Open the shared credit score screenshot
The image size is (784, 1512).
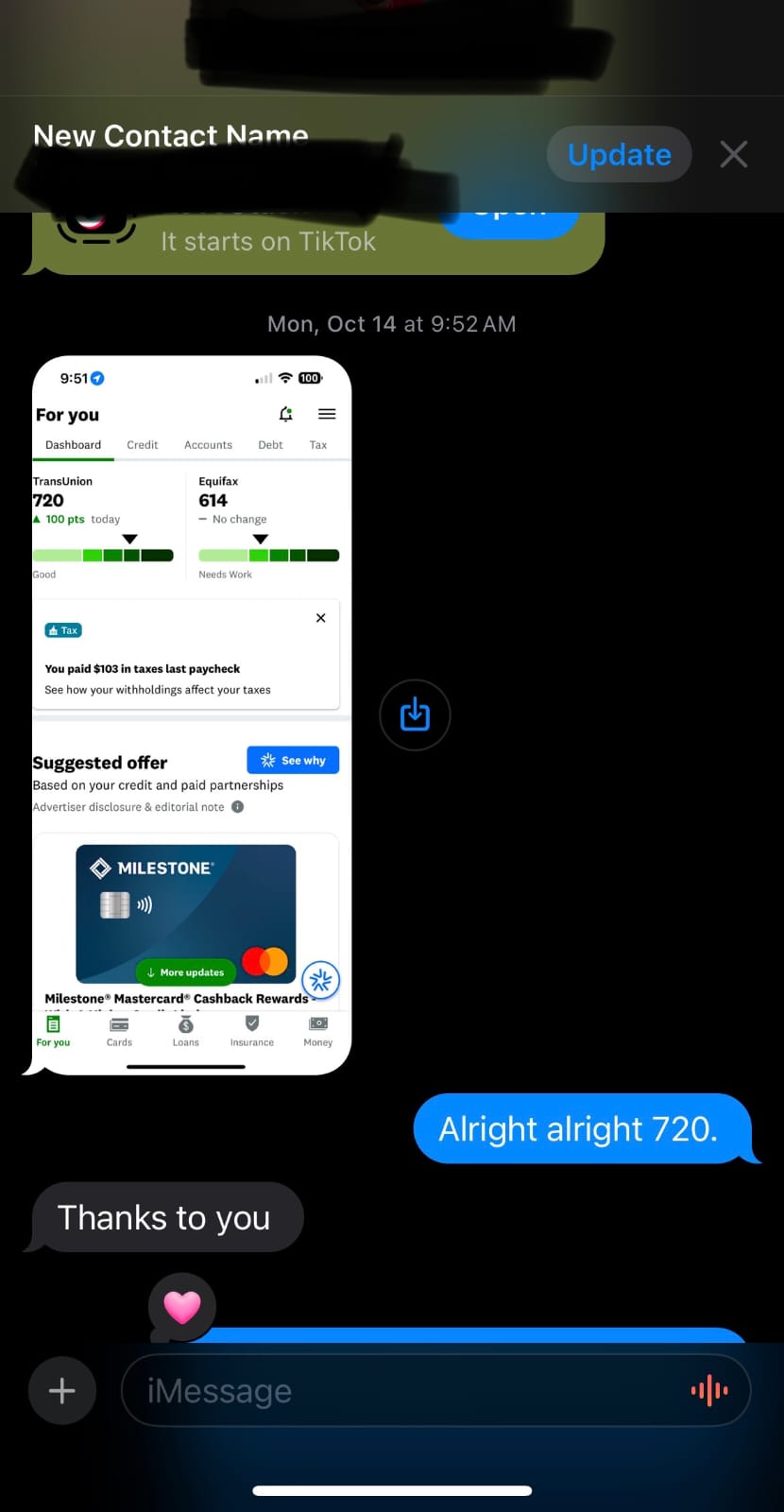click(x=192, y=715)
